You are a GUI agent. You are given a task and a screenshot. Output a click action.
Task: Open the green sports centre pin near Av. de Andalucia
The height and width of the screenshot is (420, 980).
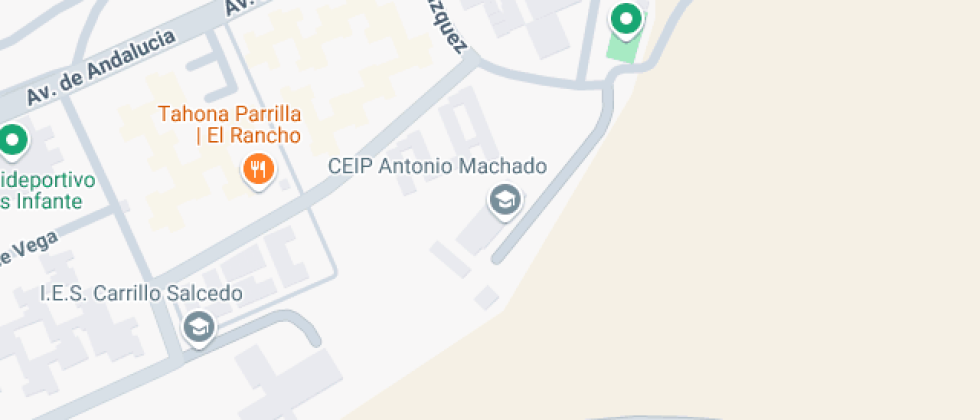coord(13,140)
